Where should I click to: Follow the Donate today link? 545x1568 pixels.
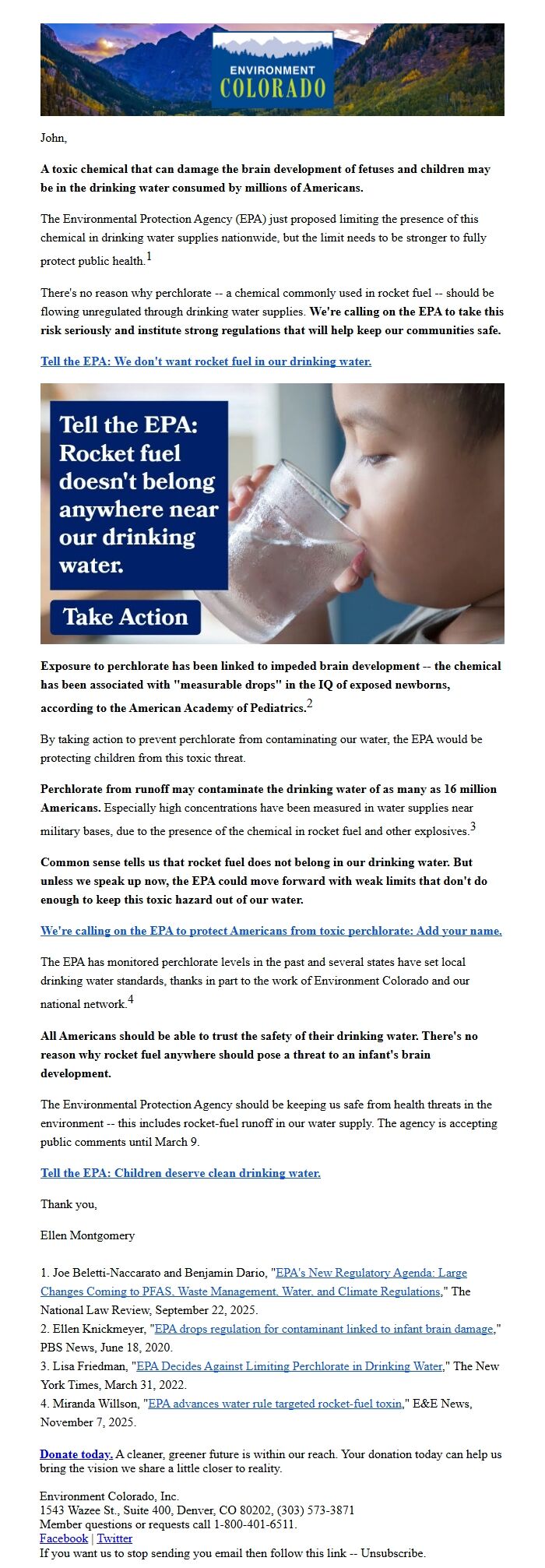coord(76,1453)
